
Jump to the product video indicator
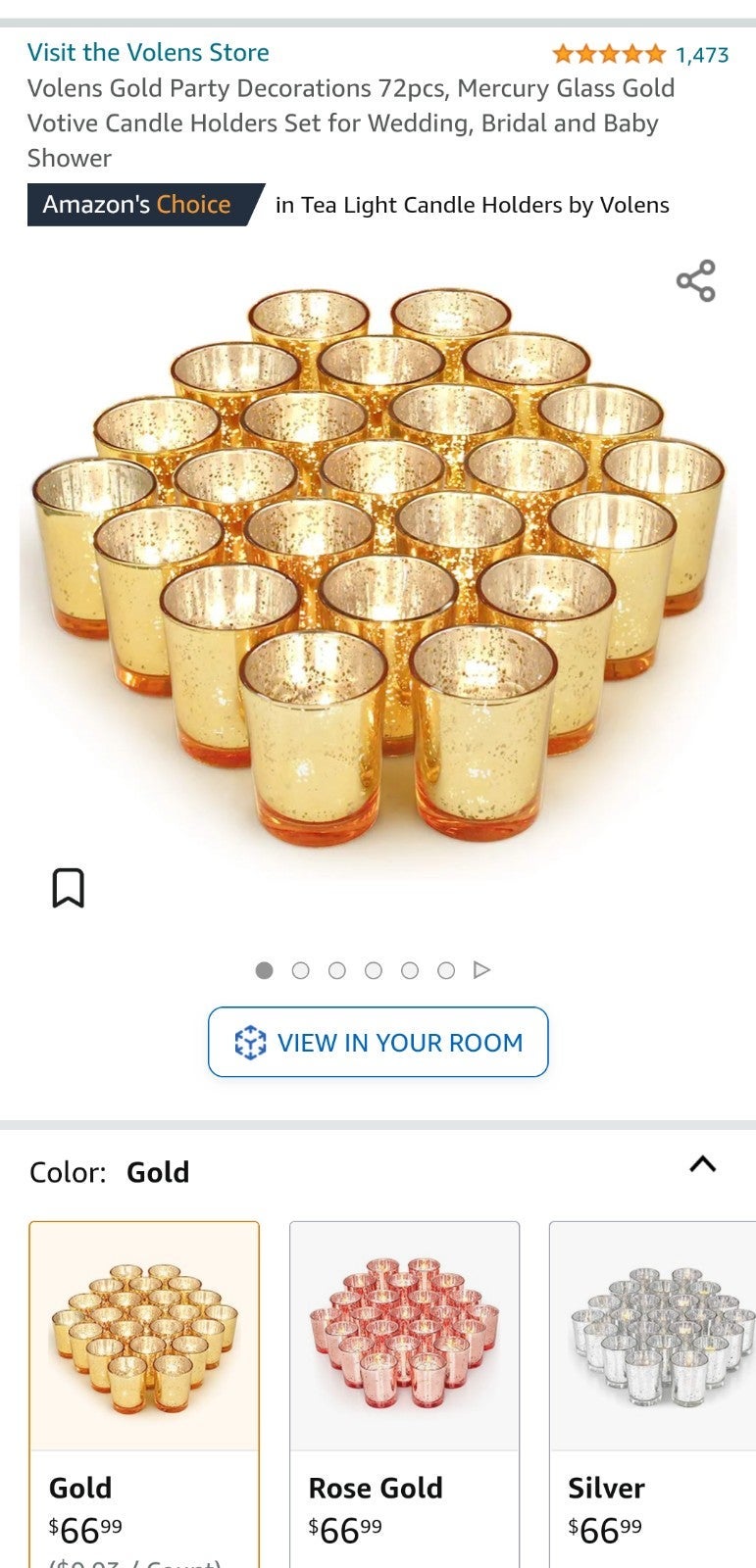481,970
